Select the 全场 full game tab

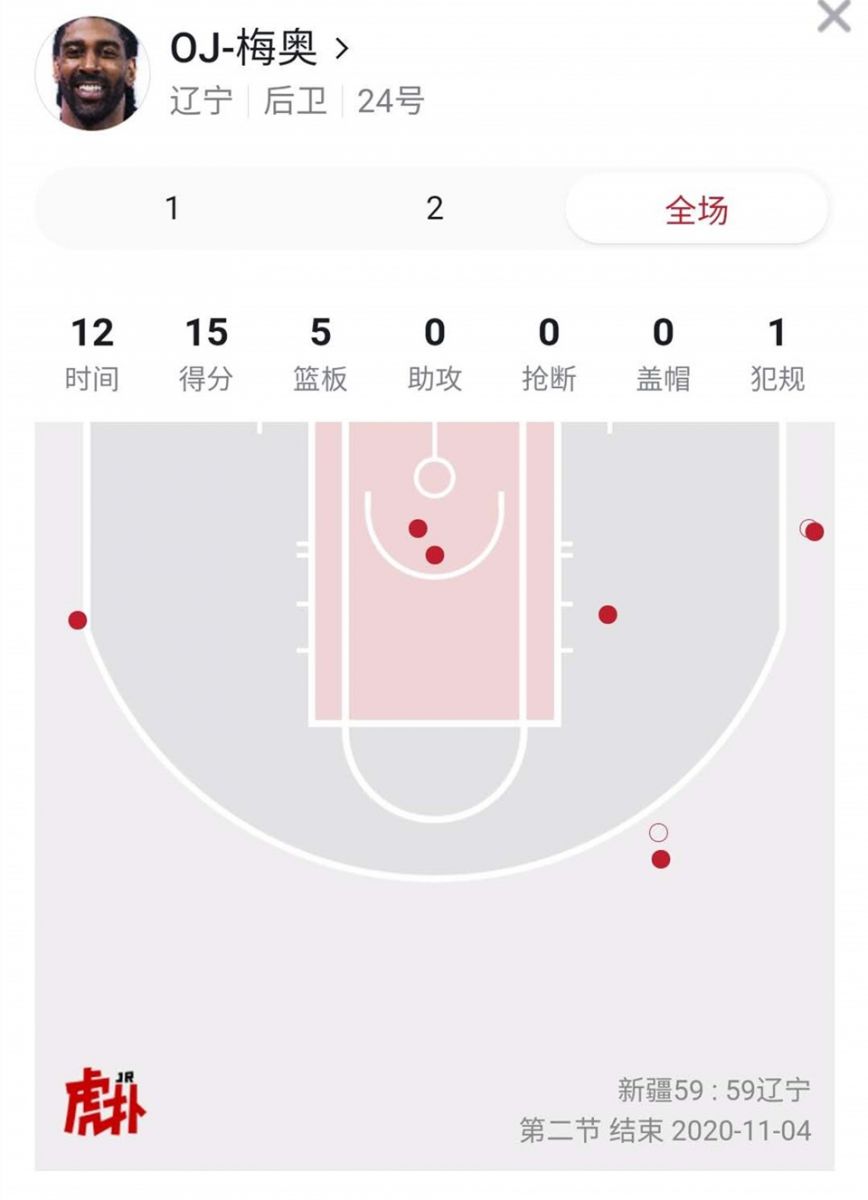click(697, 210)
